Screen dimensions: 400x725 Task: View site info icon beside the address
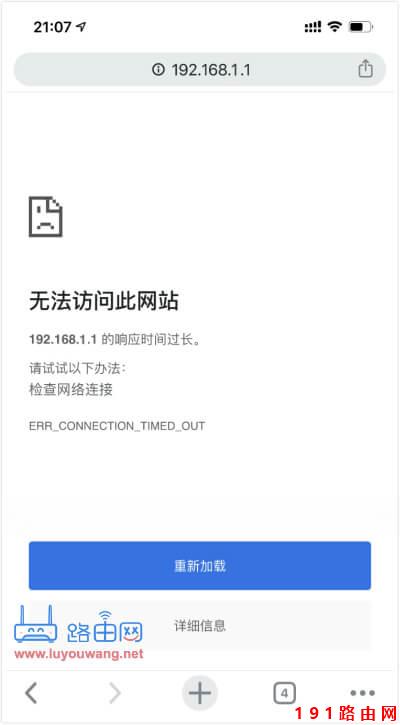pyautogui.click(x=159, y=70)
